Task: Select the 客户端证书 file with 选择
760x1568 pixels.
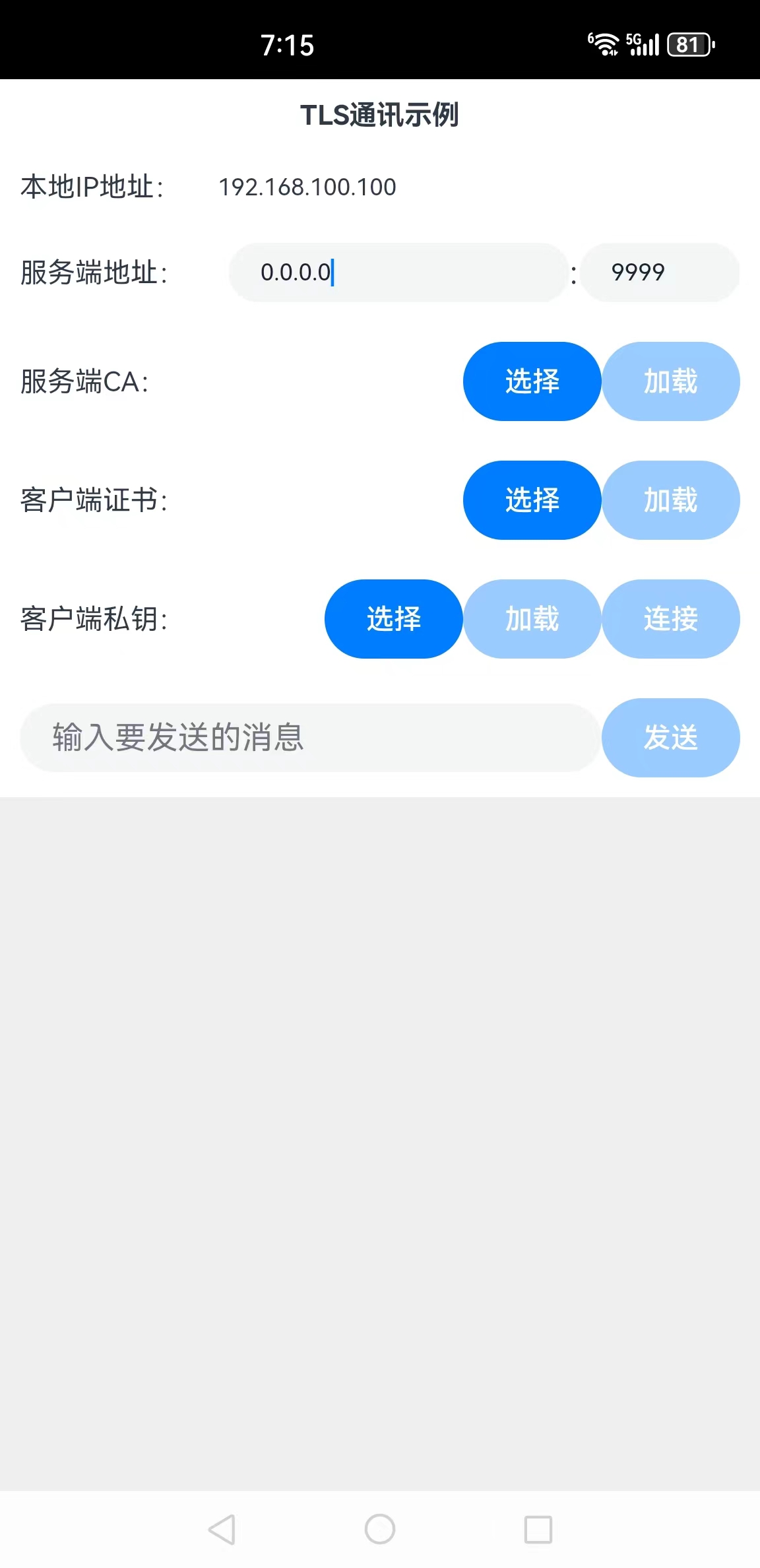Action: (532, 500)
